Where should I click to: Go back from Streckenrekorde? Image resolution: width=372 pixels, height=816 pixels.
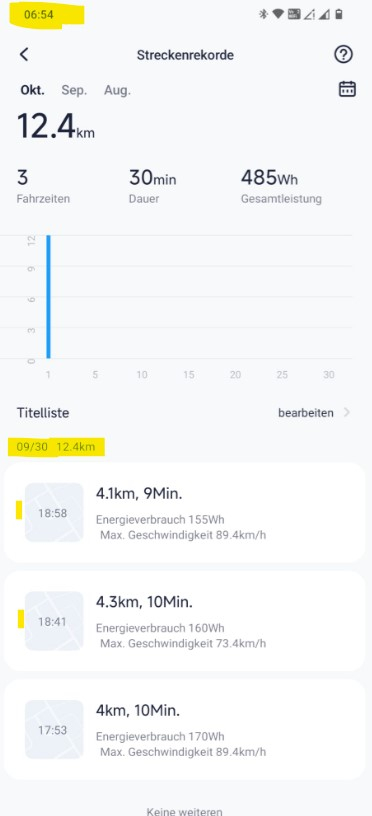click(24, 55)
